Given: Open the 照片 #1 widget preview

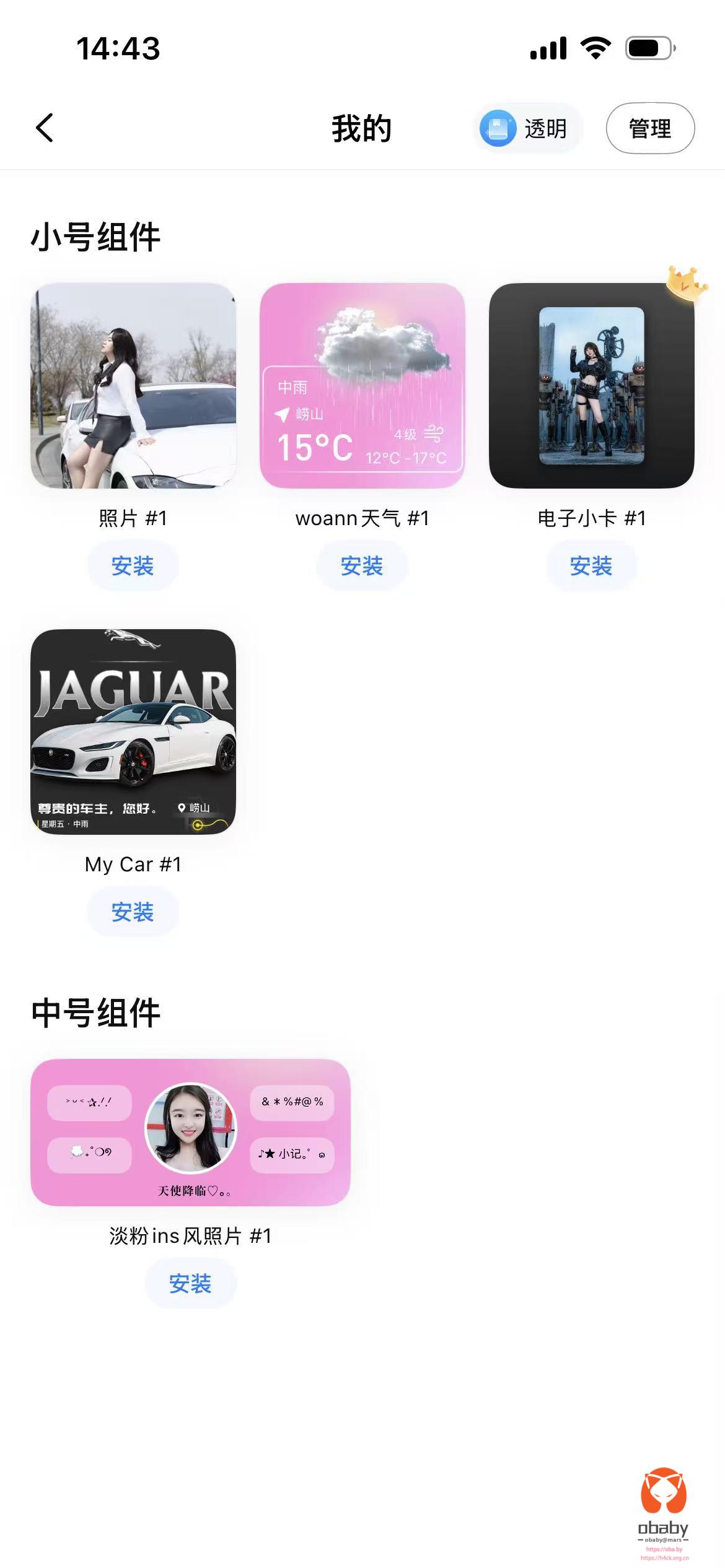Looking at the screenshot, I should pyautogui.click(x=133, y=385).
